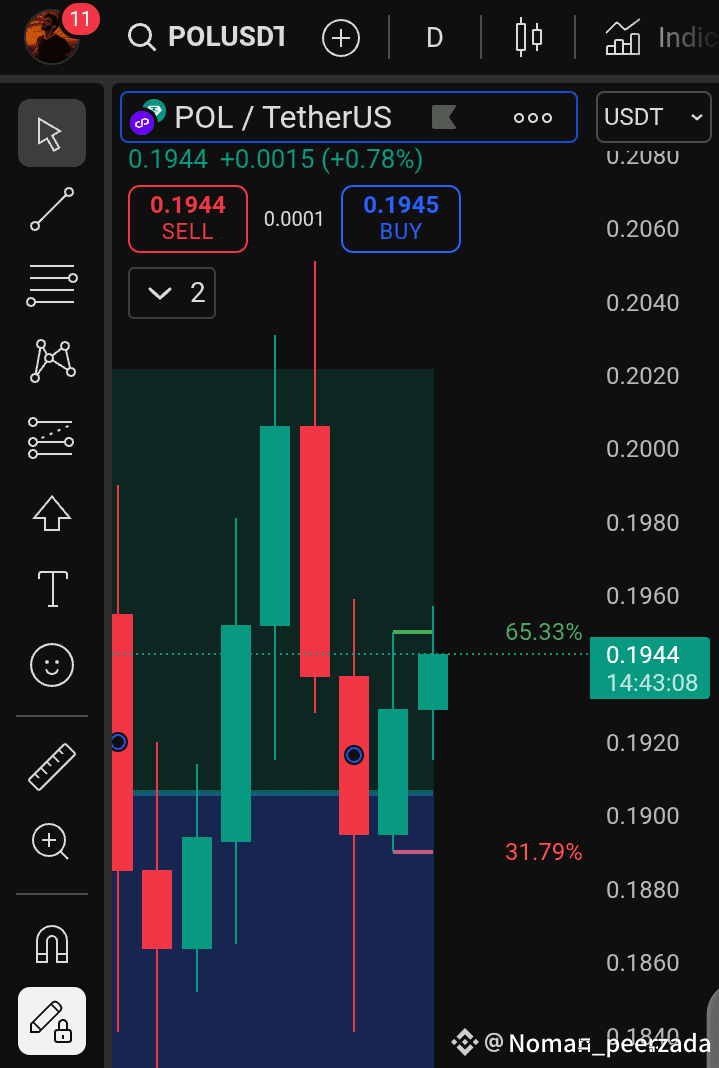Viewport: 719px width, 1068px height.
Task: Open the profile avatar menu
Action: pos(52,37)
